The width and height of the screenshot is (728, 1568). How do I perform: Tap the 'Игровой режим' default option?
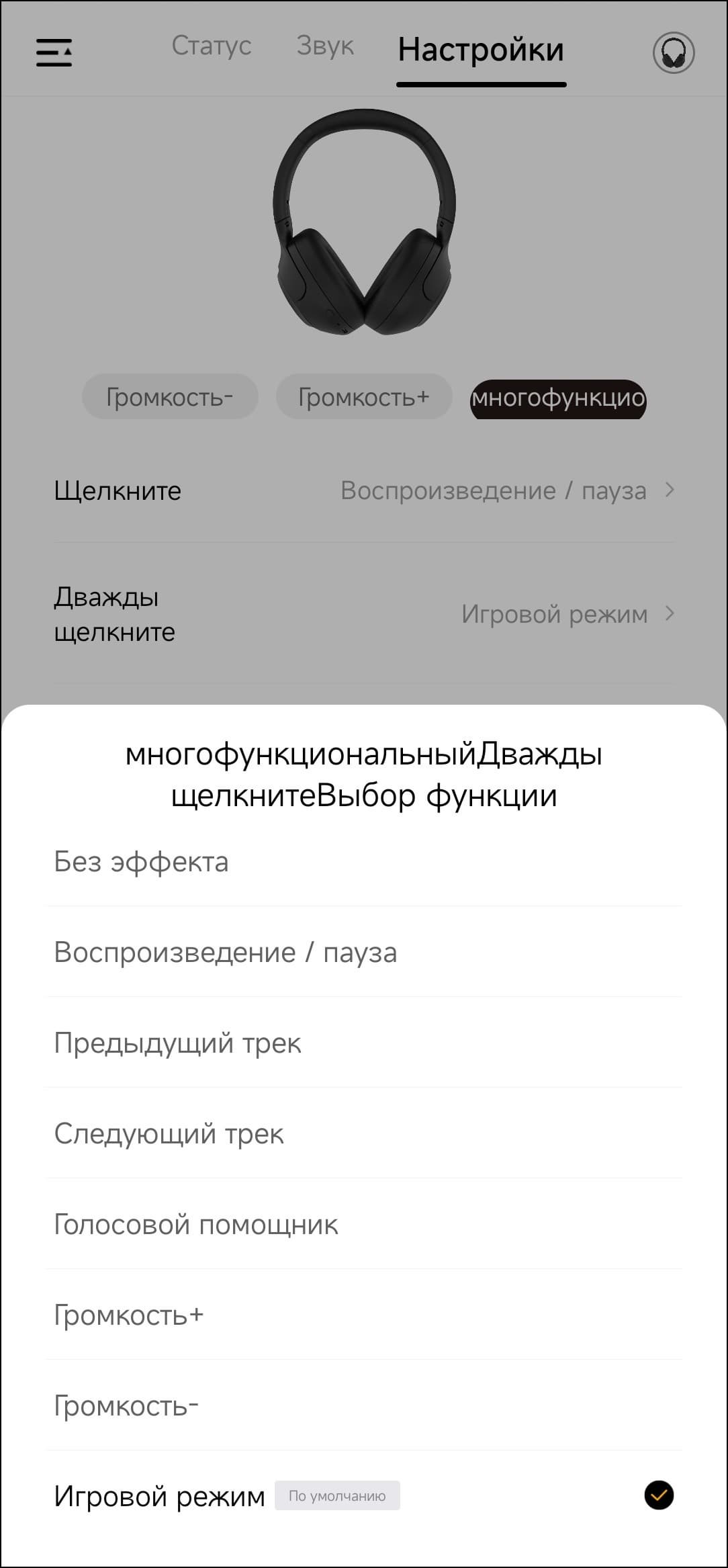point(160,1497)
